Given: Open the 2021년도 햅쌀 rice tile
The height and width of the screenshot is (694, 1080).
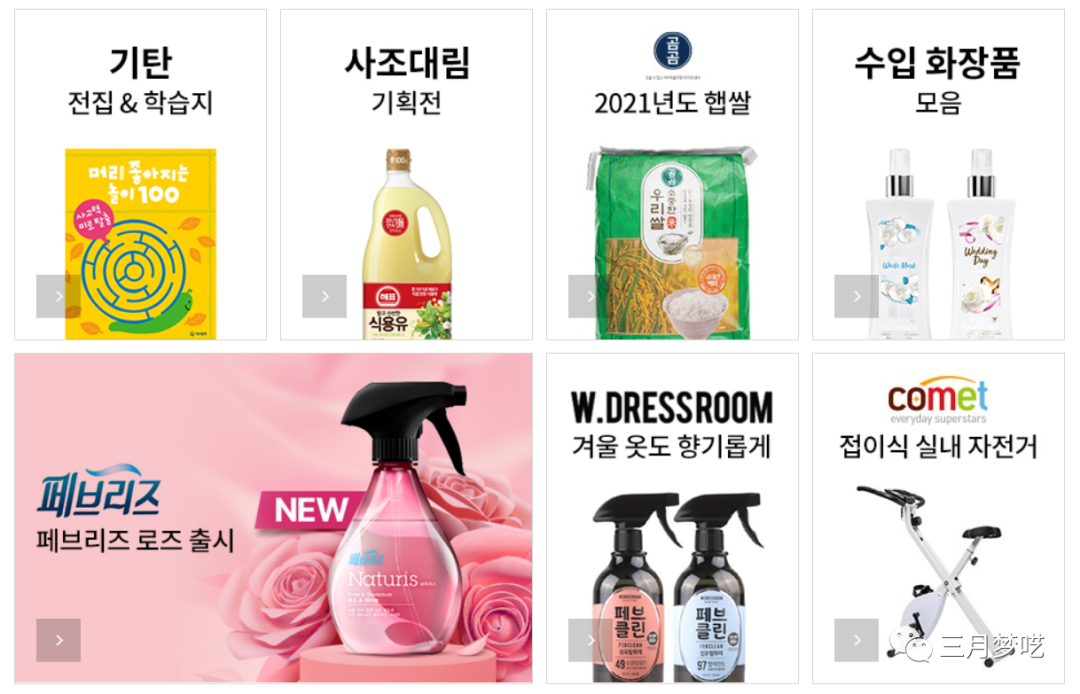Looking at the screenshot, I should tap(672, 175).
